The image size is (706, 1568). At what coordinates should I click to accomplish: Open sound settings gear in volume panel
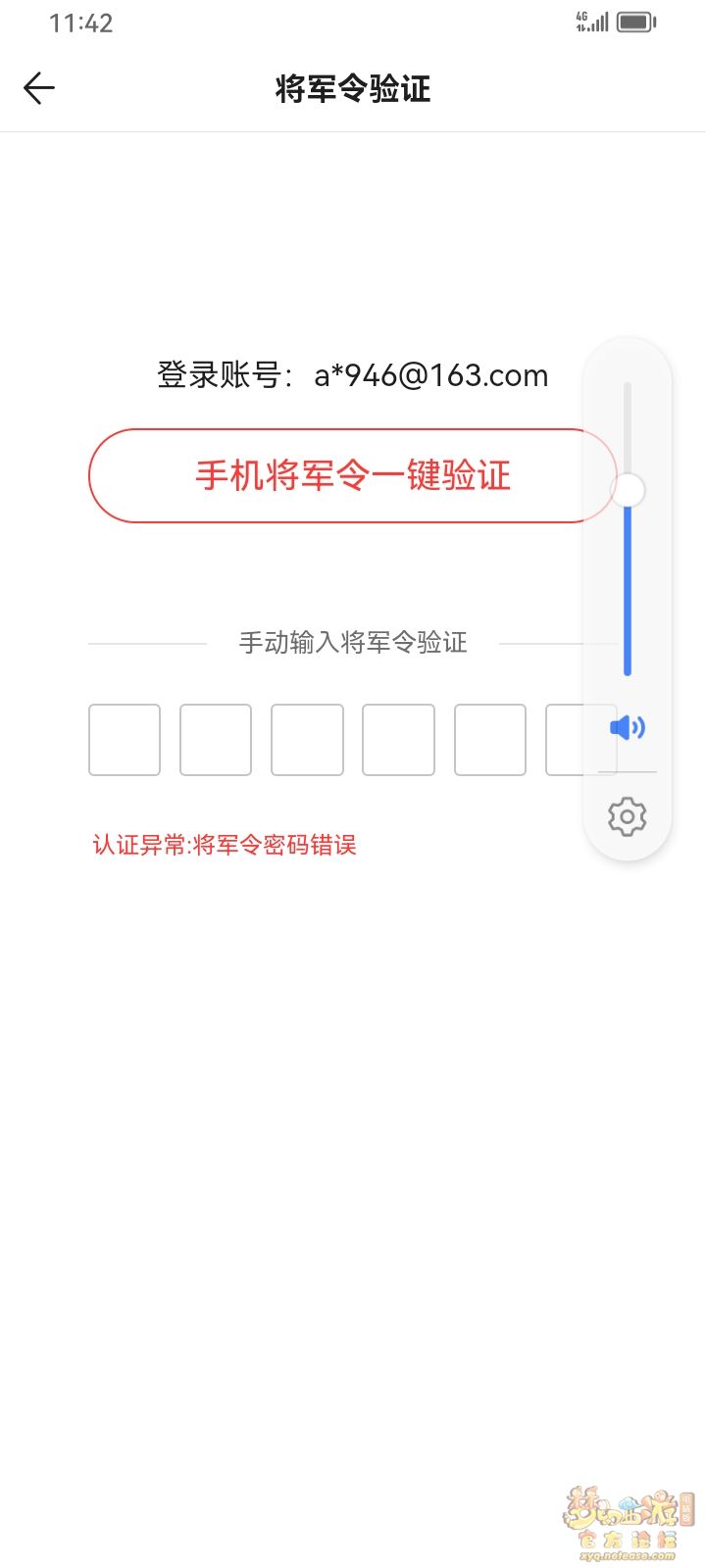[x=628, y=816]
